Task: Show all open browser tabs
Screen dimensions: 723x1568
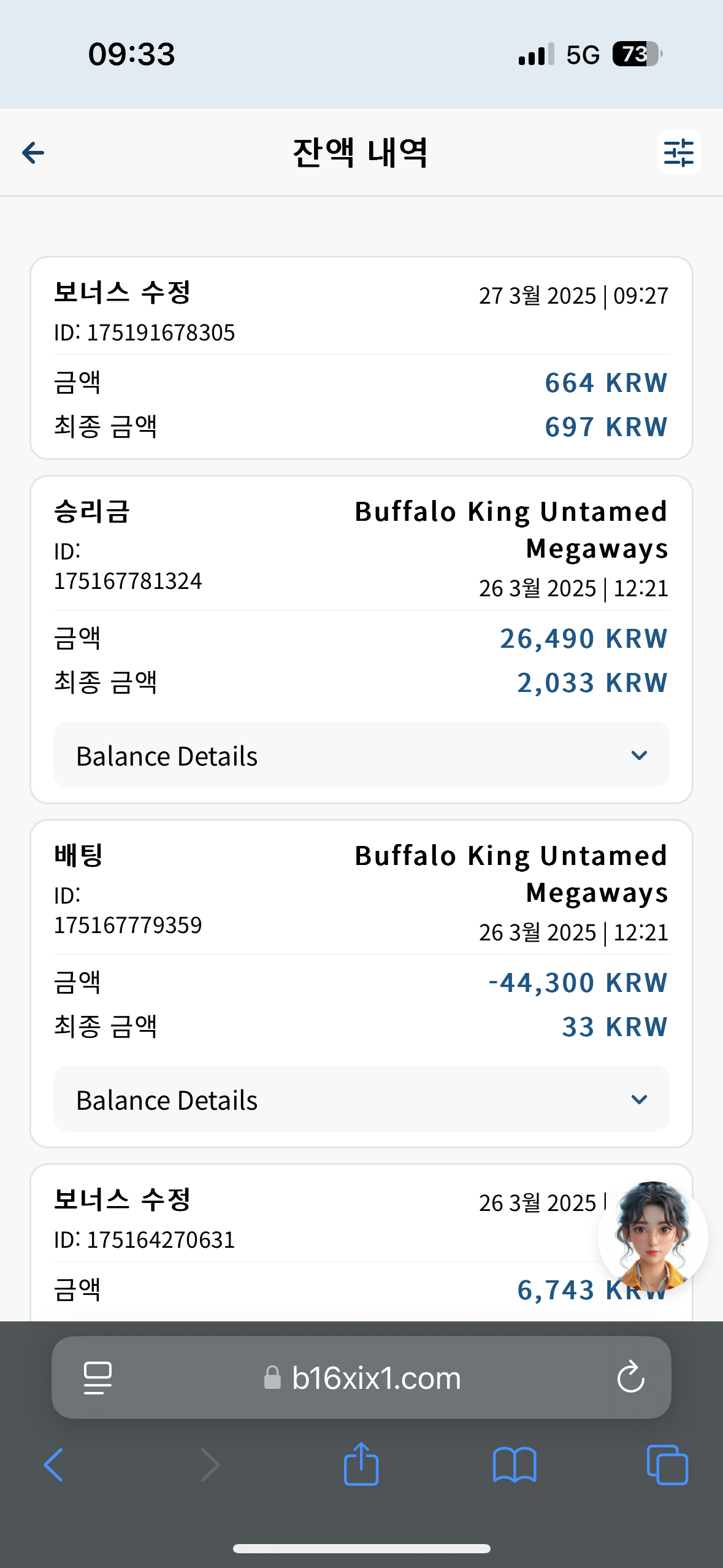Action: pos(667,1465)
